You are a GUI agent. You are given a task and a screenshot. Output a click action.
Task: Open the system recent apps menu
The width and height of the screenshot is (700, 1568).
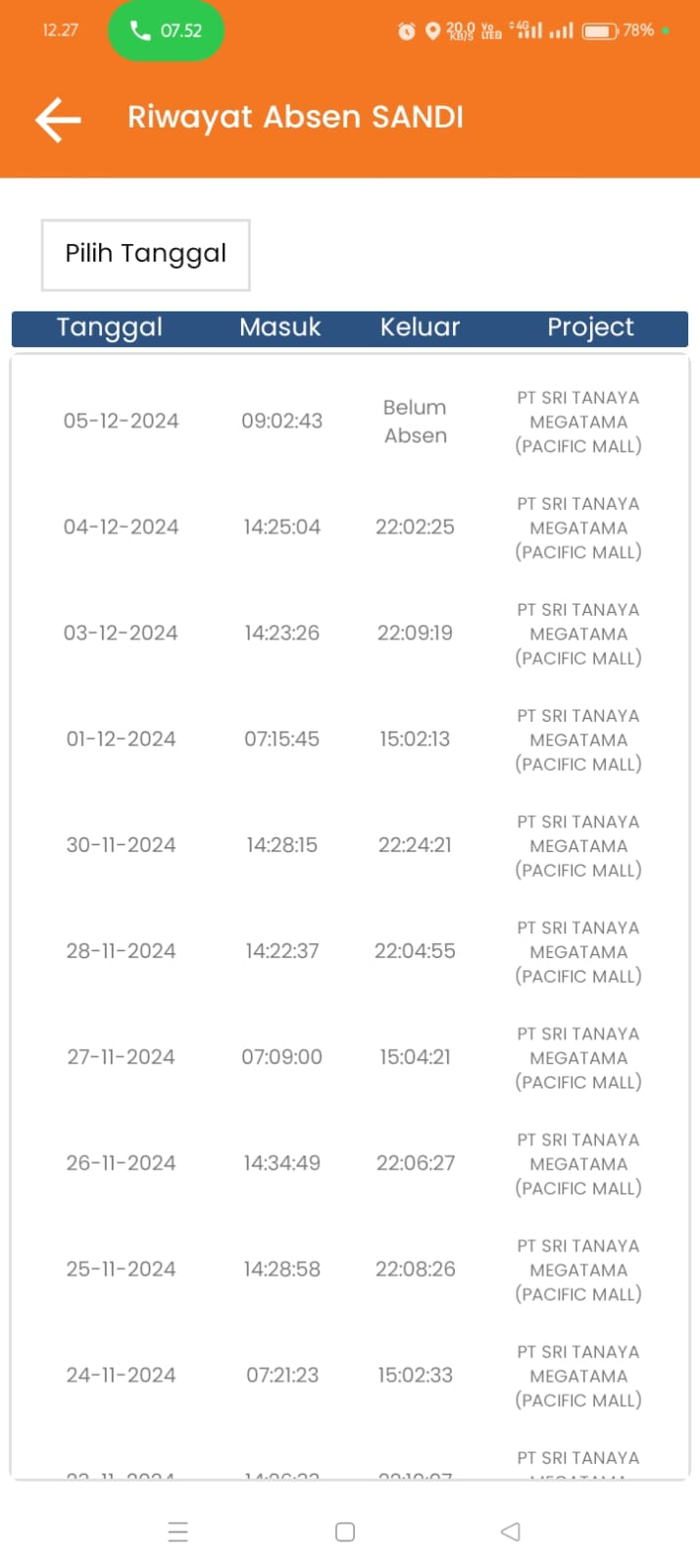click(x=177, y=1532)
